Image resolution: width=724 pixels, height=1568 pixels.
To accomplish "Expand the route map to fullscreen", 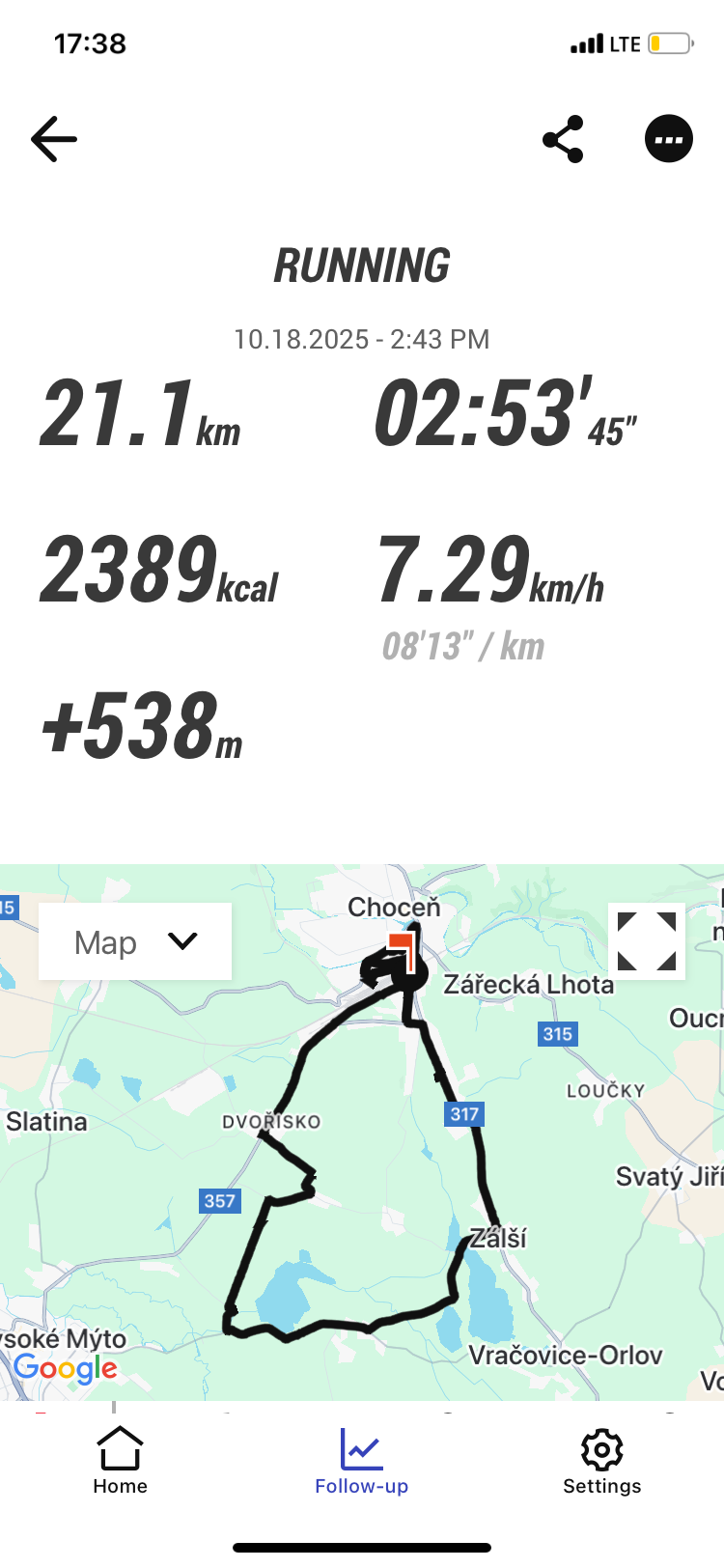I will (646, 940).
